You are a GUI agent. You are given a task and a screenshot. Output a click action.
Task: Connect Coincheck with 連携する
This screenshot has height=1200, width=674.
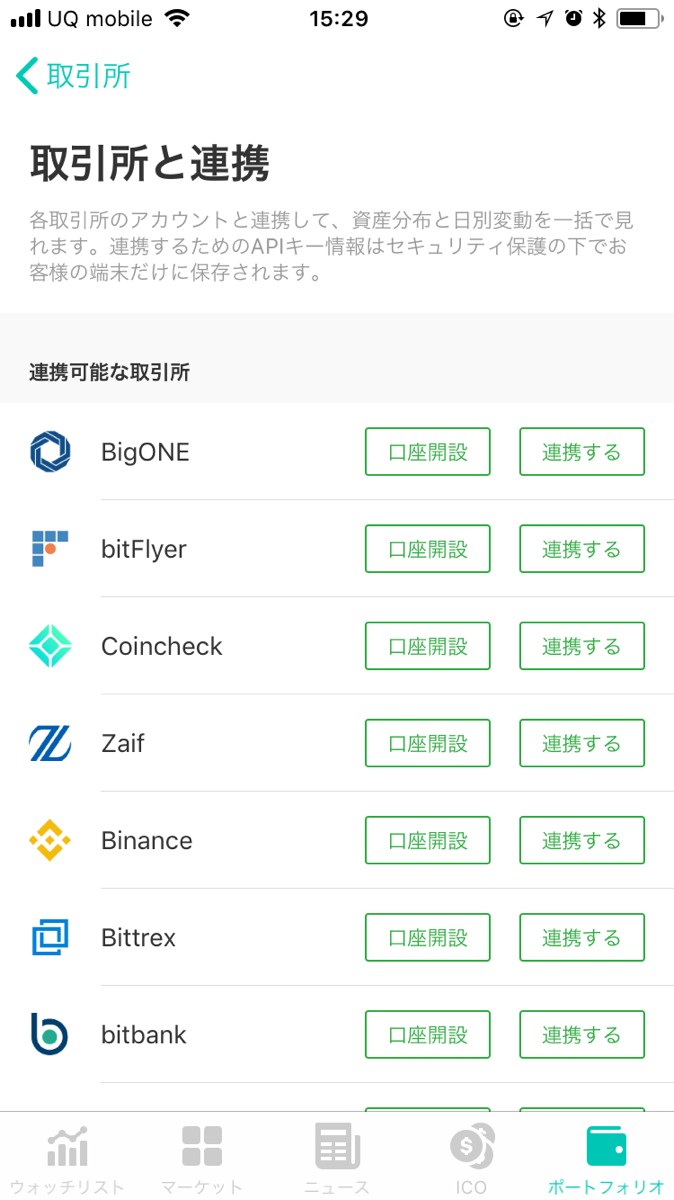click(x=581, y=646)
